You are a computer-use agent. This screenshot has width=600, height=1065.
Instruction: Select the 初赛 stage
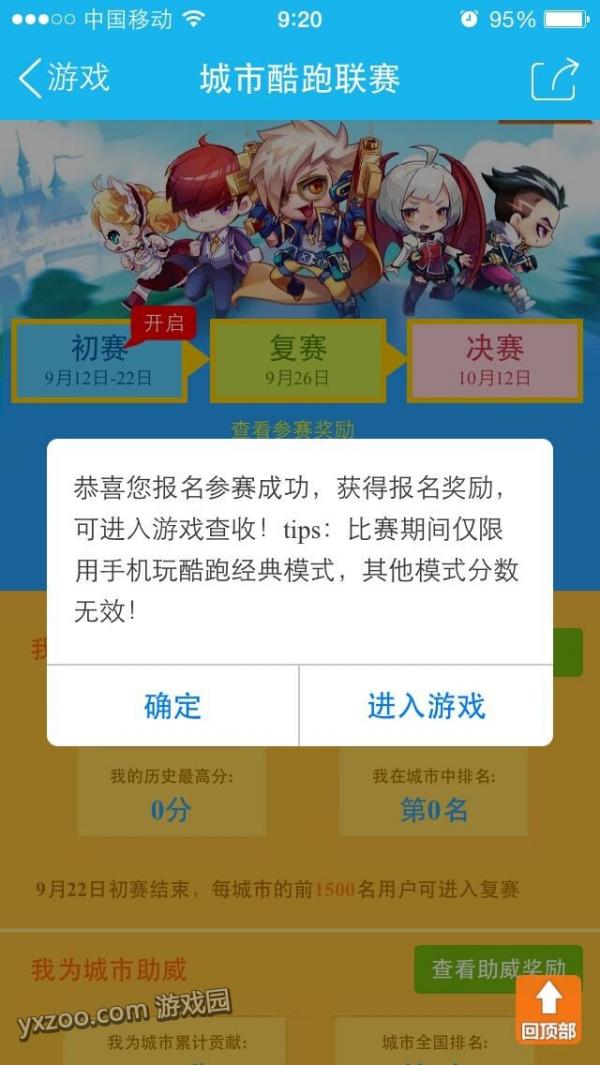[99, 360]
